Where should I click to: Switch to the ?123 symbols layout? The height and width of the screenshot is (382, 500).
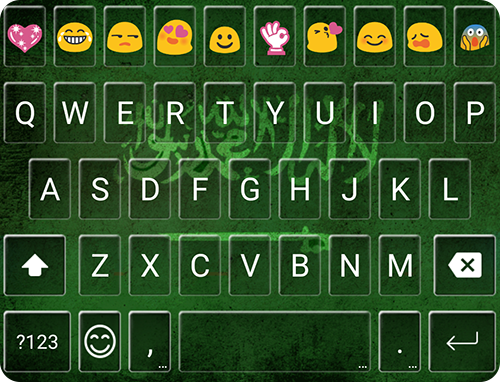37,342
